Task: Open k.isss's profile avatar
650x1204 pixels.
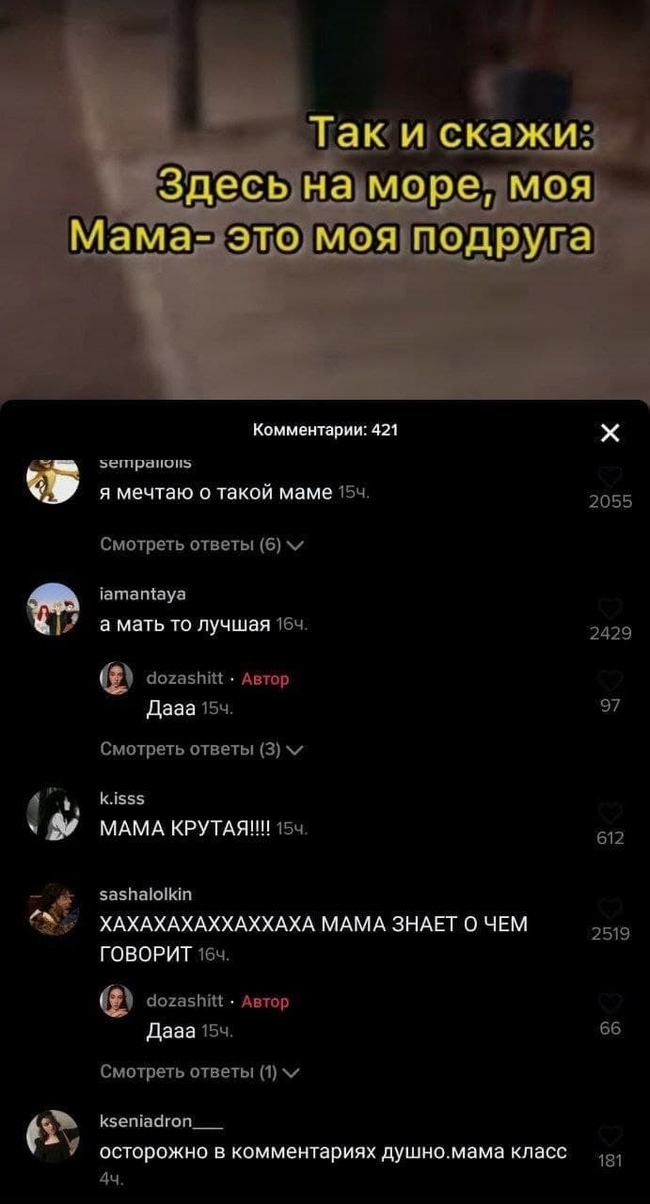Action: tap(52, 813)
